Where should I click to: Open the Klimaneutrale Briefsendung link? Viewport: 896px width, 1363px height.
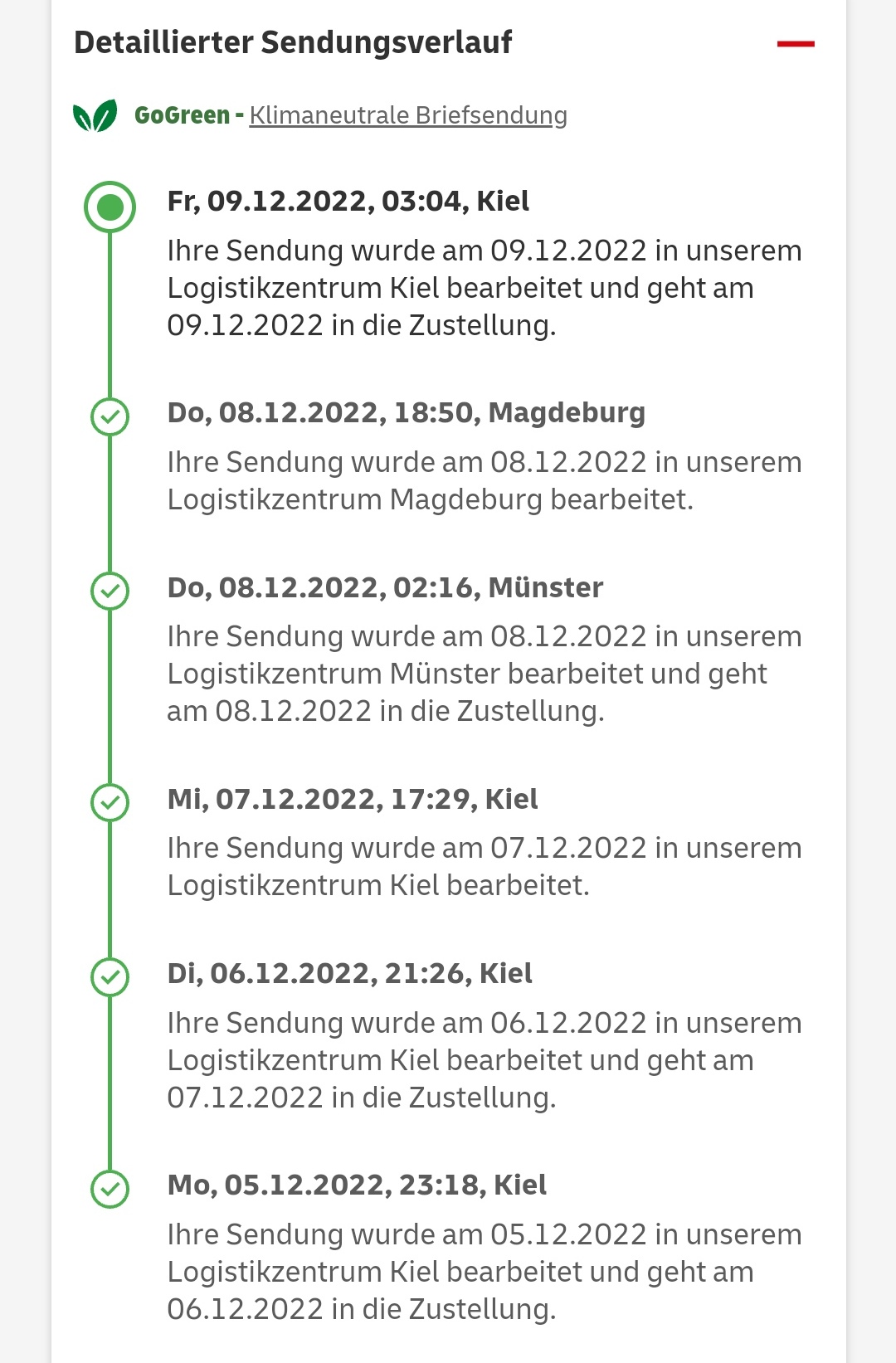[x=407, y=115]
